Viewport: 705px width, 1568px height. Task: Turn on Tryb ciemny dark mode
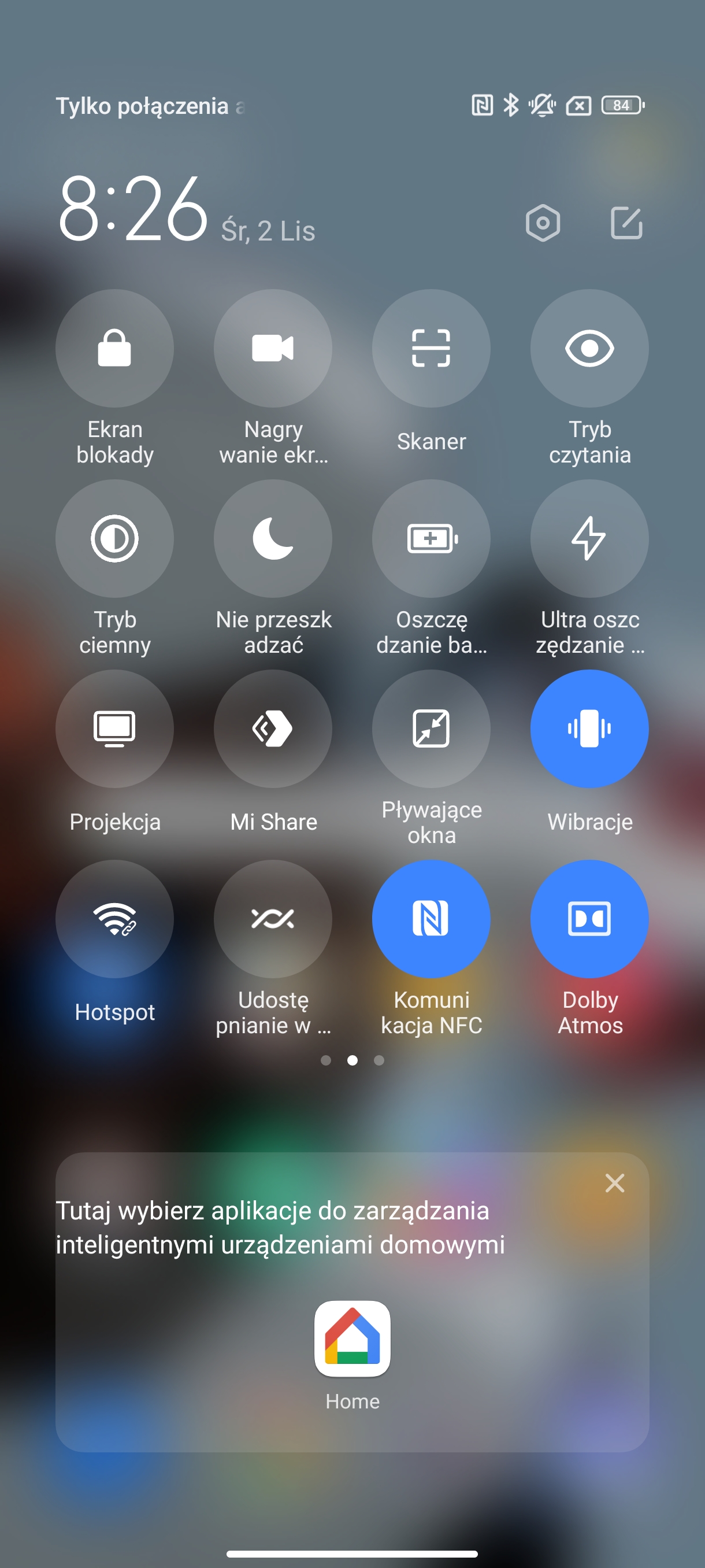114,539
